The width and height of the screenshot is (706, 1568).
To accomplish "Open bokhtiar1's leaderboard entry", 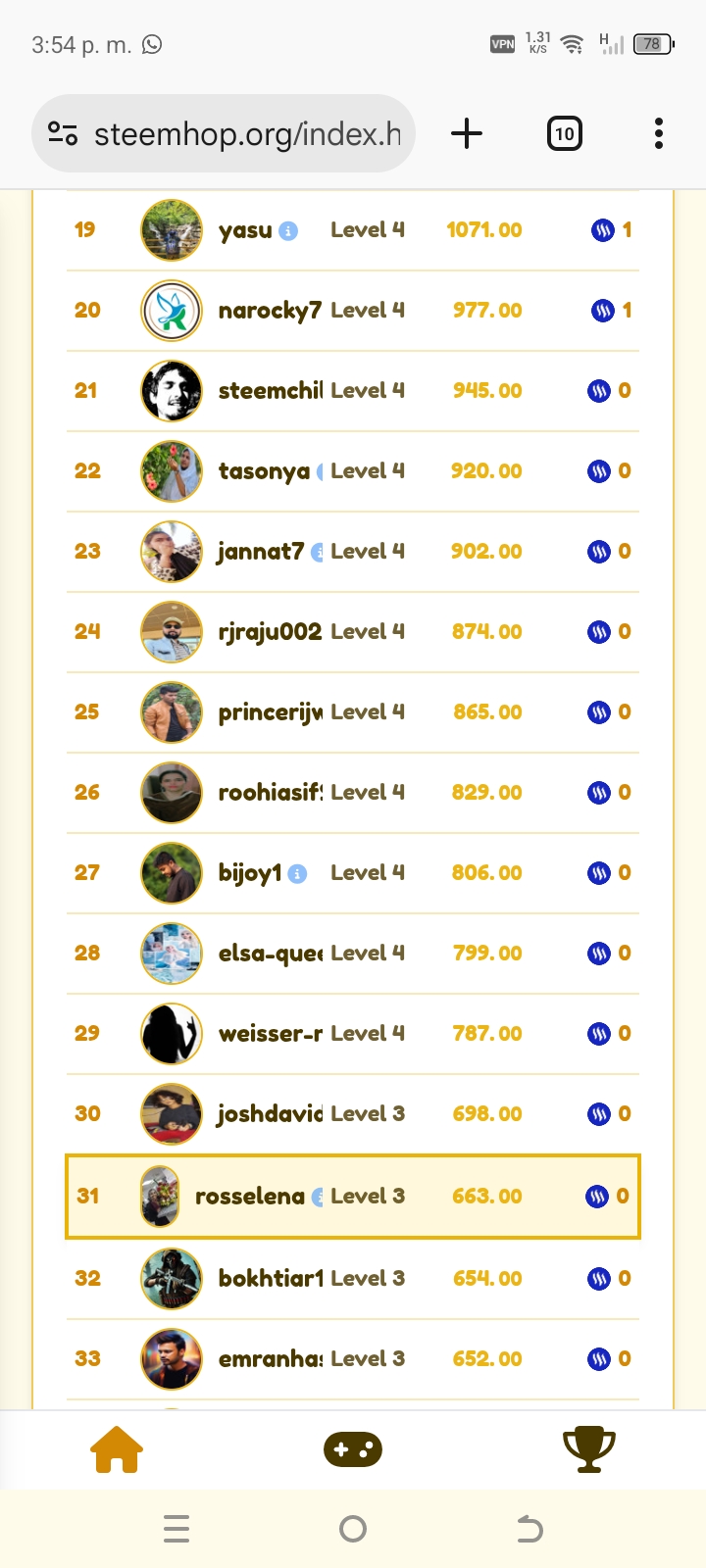I will (x=353, y=1279).
